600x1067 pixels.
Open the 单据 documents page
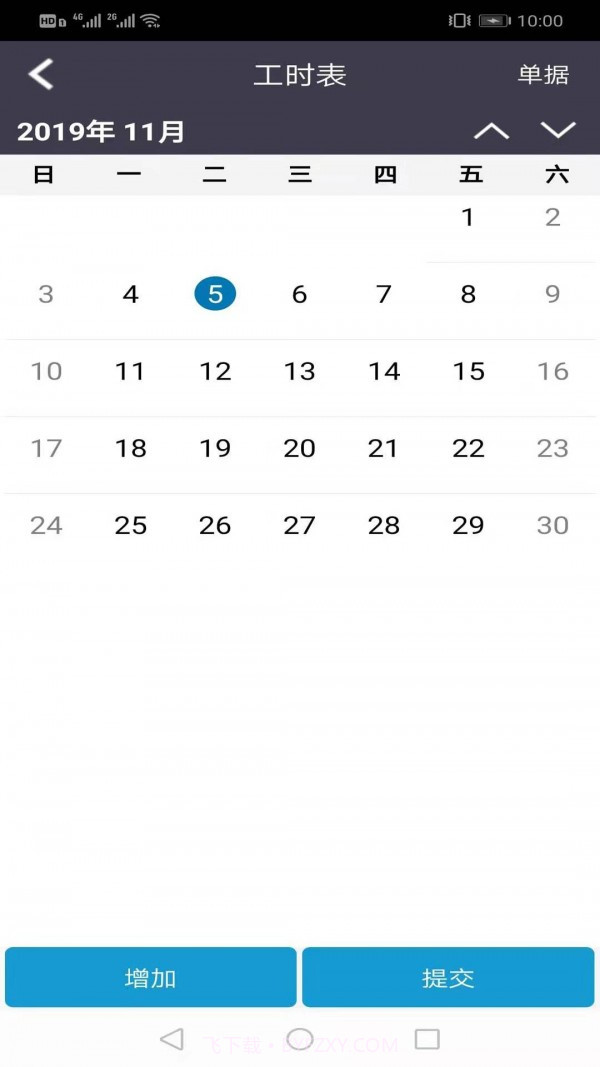click(543, 75)
